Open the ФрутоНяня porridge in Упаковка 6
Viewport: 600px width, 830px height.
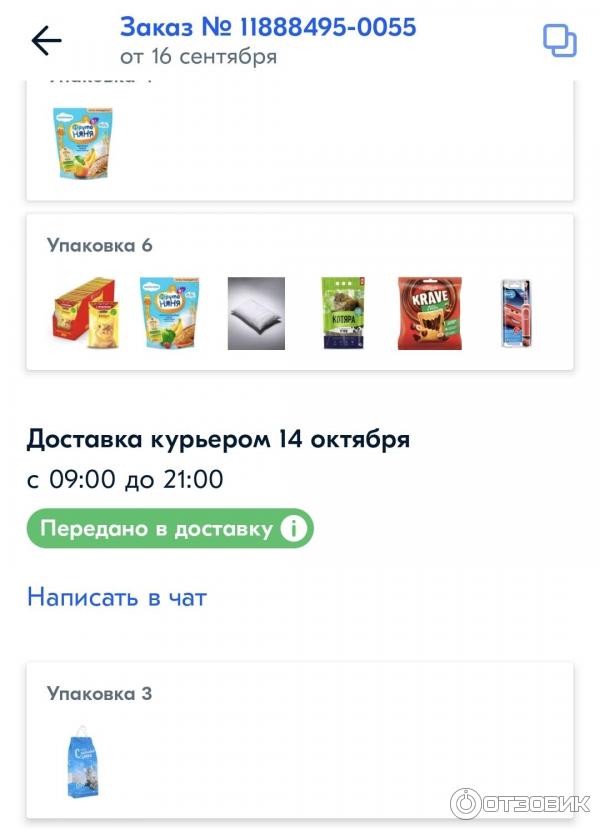170,313
